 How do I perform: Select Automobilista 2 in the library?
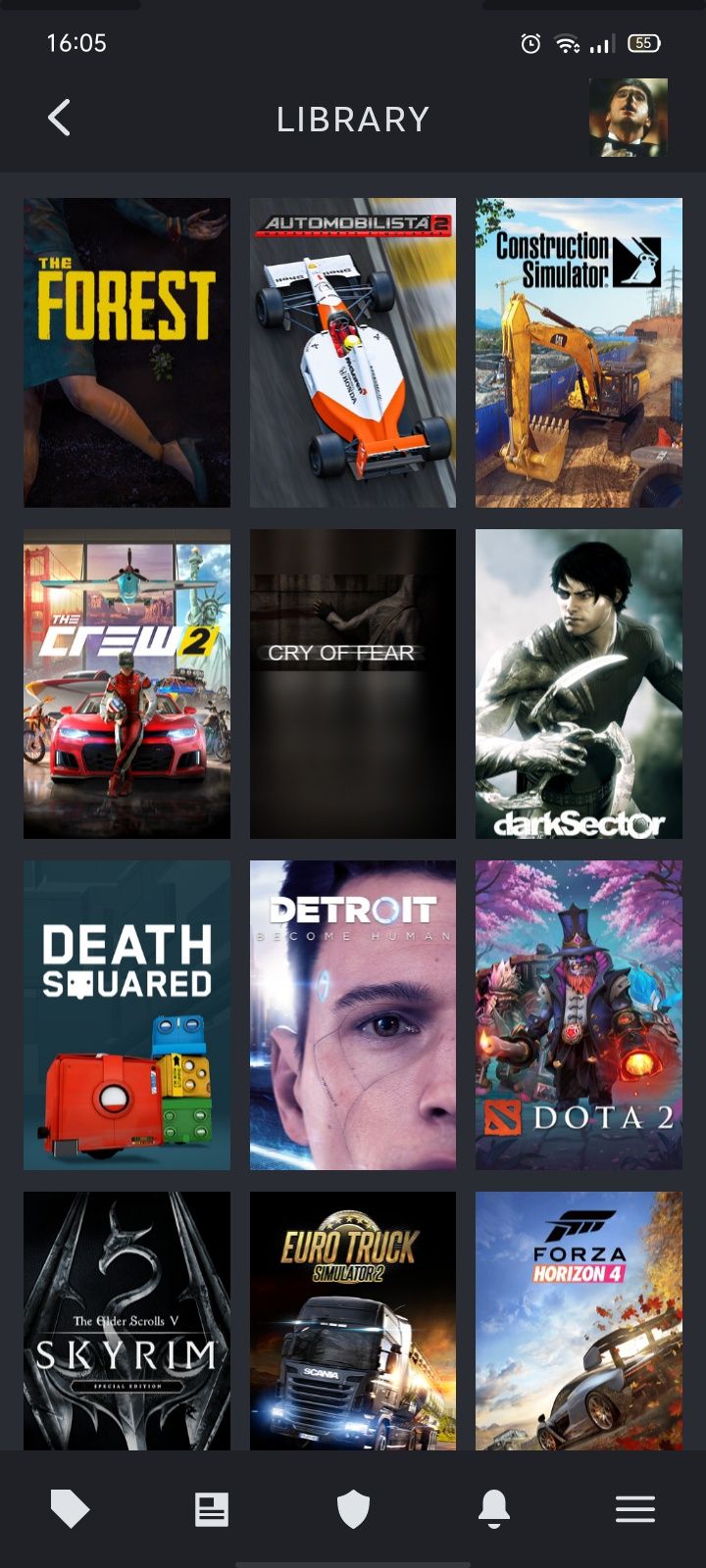353,353
